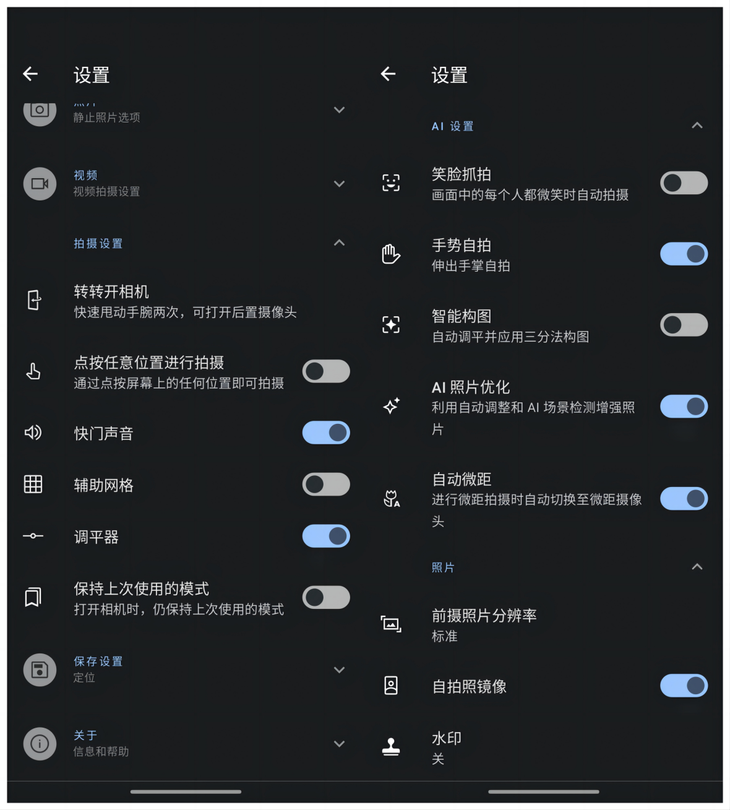Viewport: 730px width, 810px height.
Task: Collapse the AI 设置 section
Action: (x=697, y=126)
